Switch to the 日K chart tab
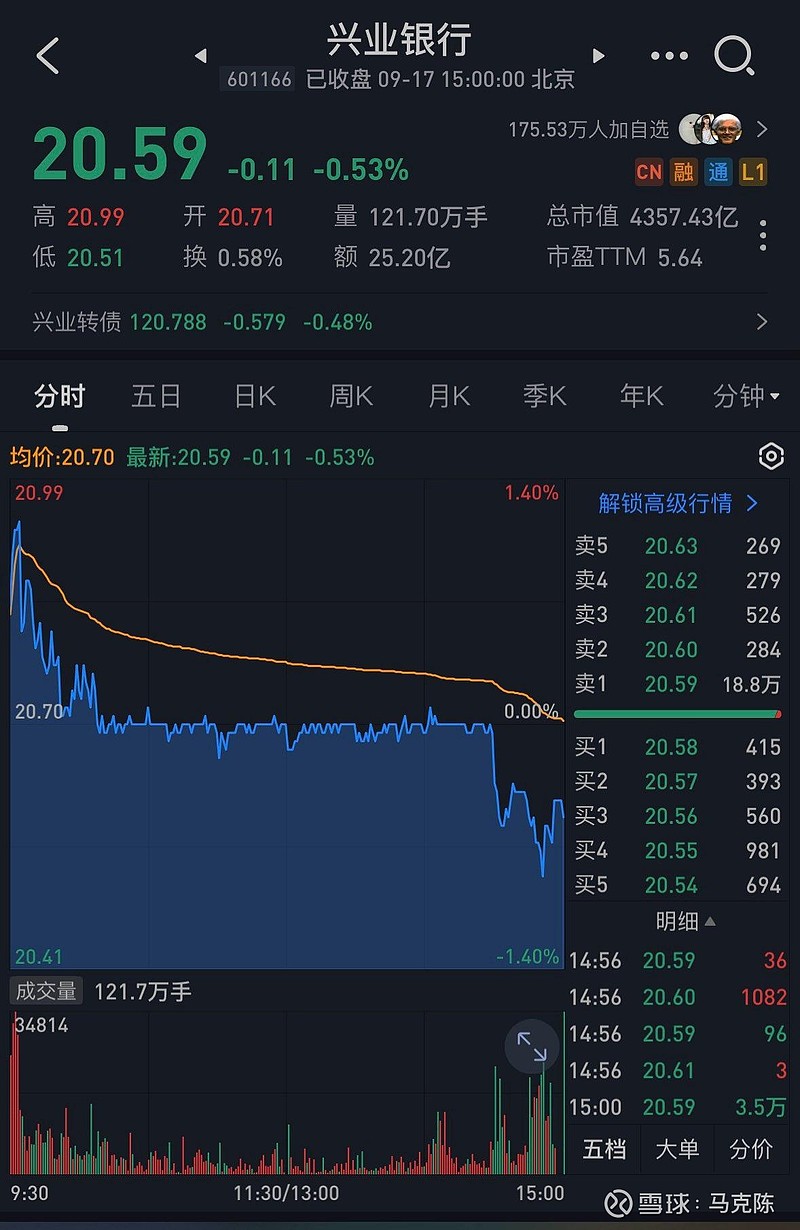This screenshot has height=1230, width=800. 254,397
